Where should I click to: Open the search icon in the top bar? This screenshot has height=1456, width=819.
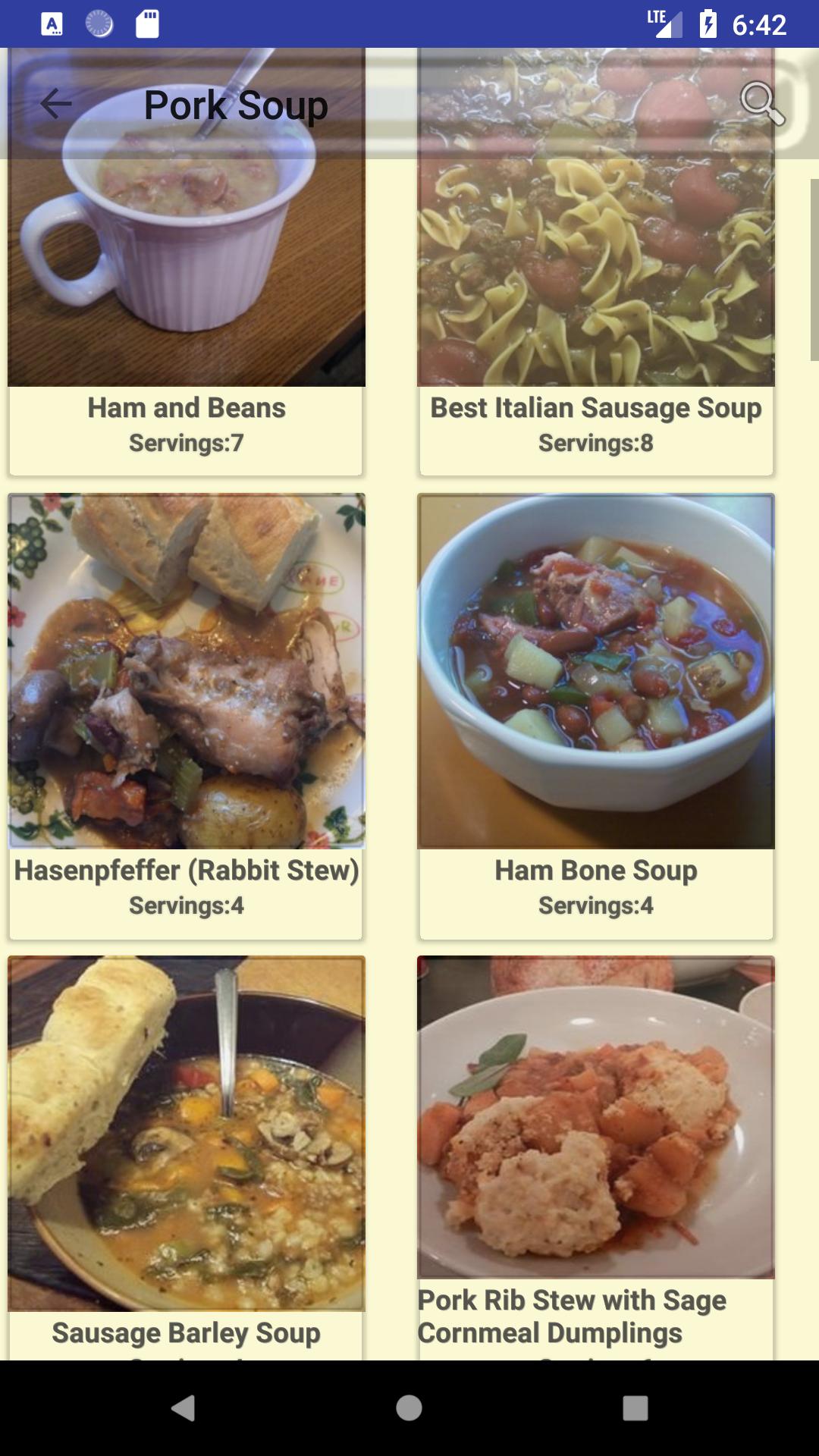764,104
